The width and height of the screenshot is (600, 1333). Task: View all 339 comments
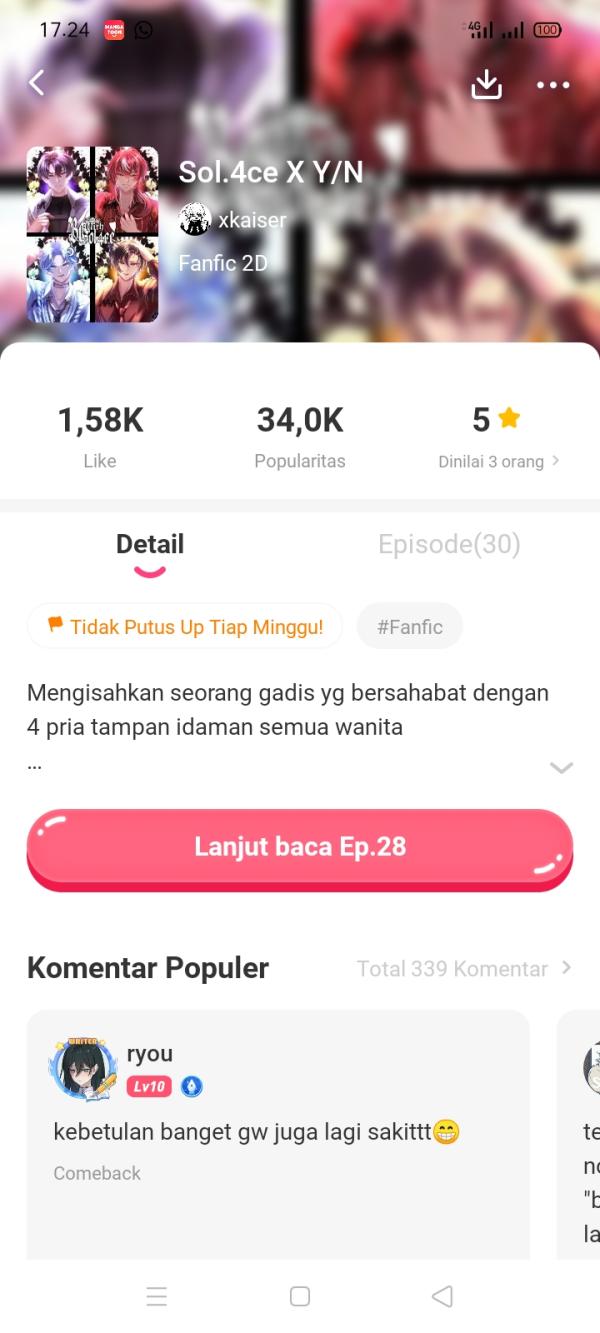pyautogui.click(x=464, y=968)
